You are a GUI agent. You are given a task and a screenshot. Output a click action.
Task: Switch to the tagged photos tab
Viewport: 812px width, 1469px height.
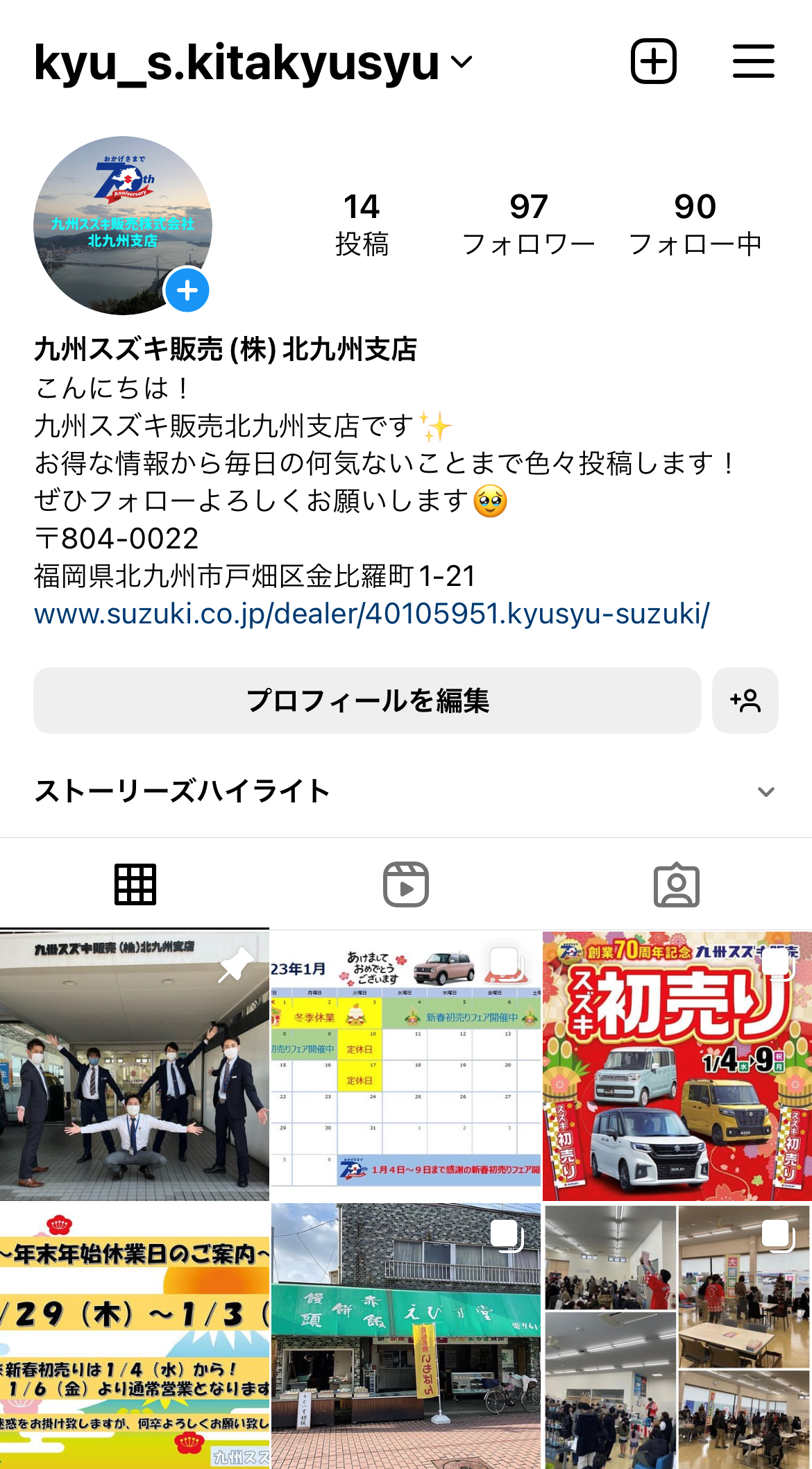coord(676,884)
